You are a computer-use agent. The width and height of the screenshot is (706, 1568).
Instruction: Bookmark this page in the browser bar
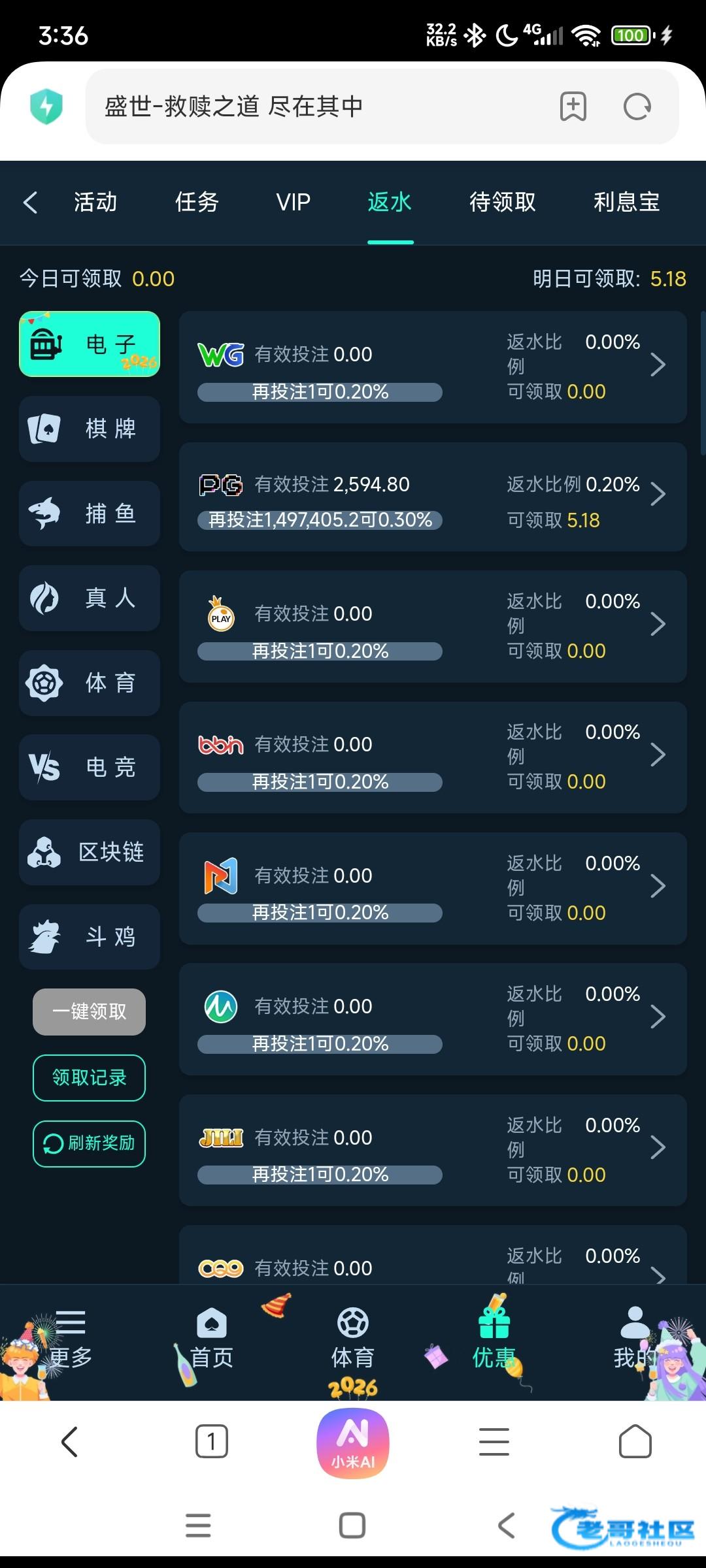pos(573,106)
